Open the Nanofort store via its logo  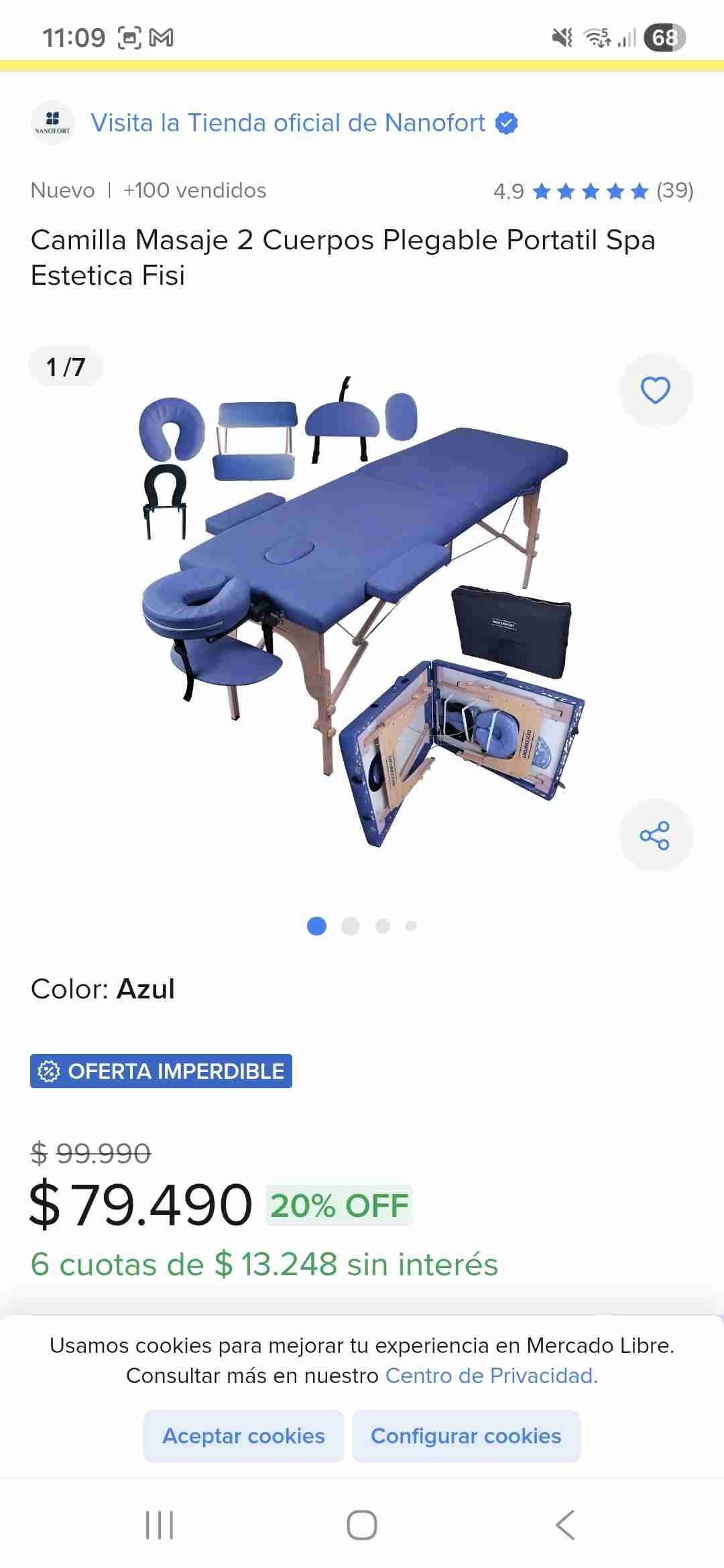tap(52, 123)
